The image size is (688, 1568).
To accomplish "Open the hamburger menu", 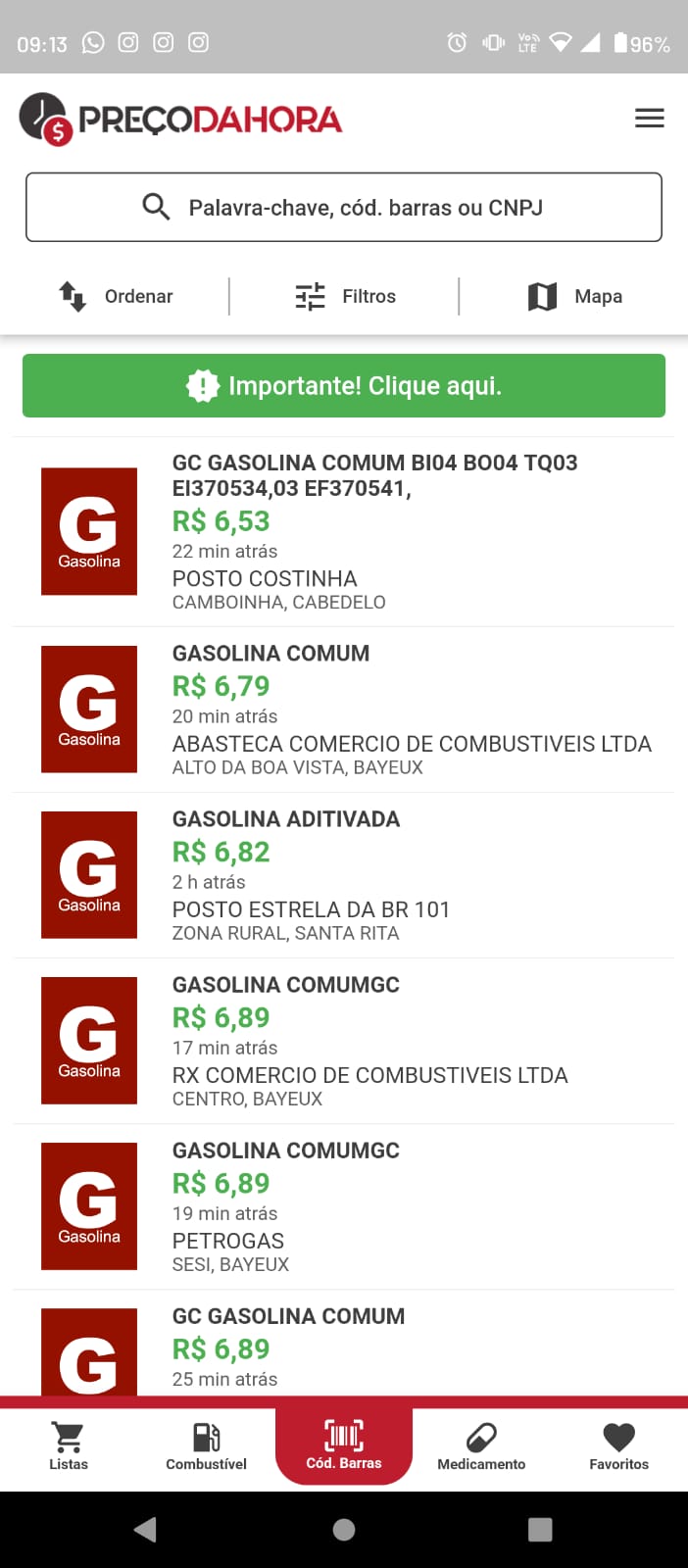I will pos(650,119).
